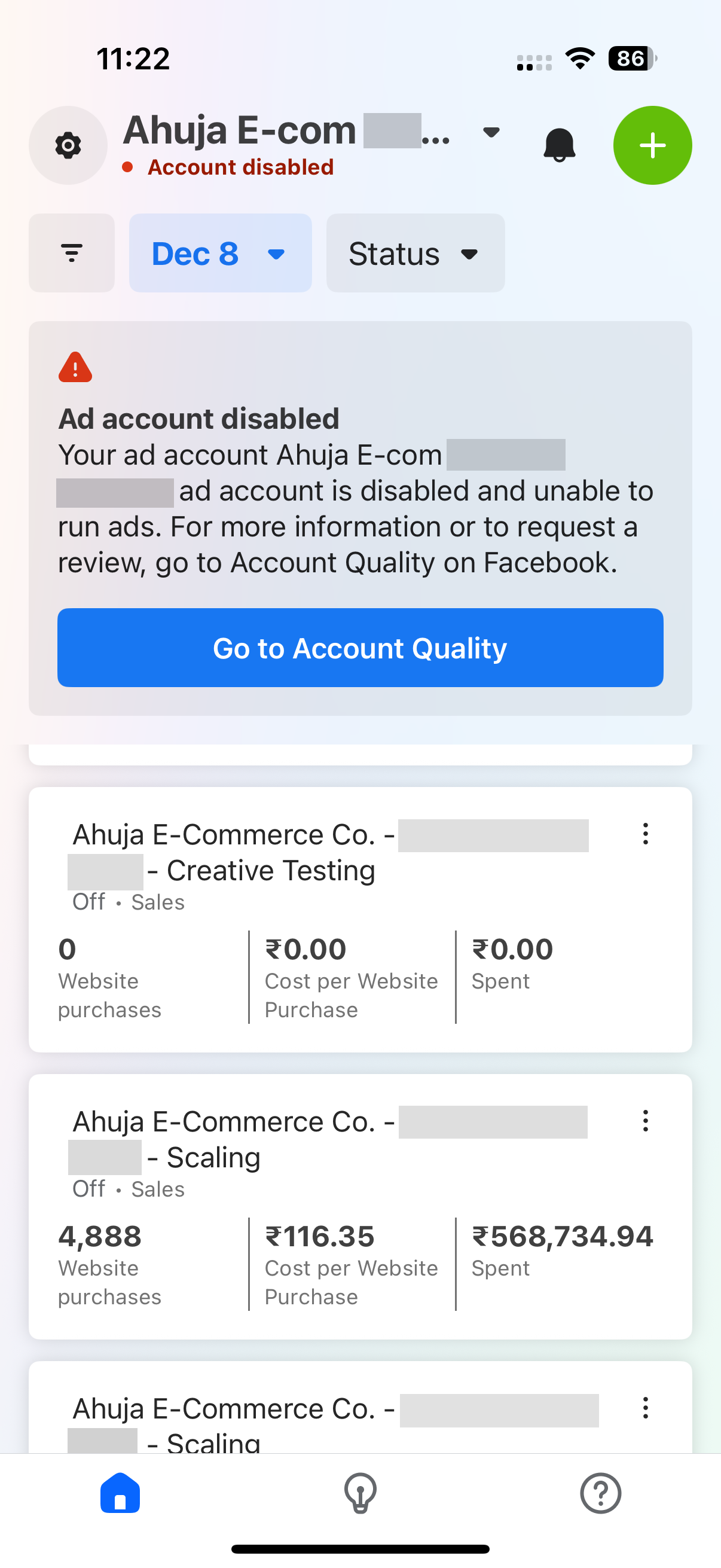Open overflow menu for Creative Testing campaign
The width and height of the screenshot is (721, 1568).
coord(646,834)
